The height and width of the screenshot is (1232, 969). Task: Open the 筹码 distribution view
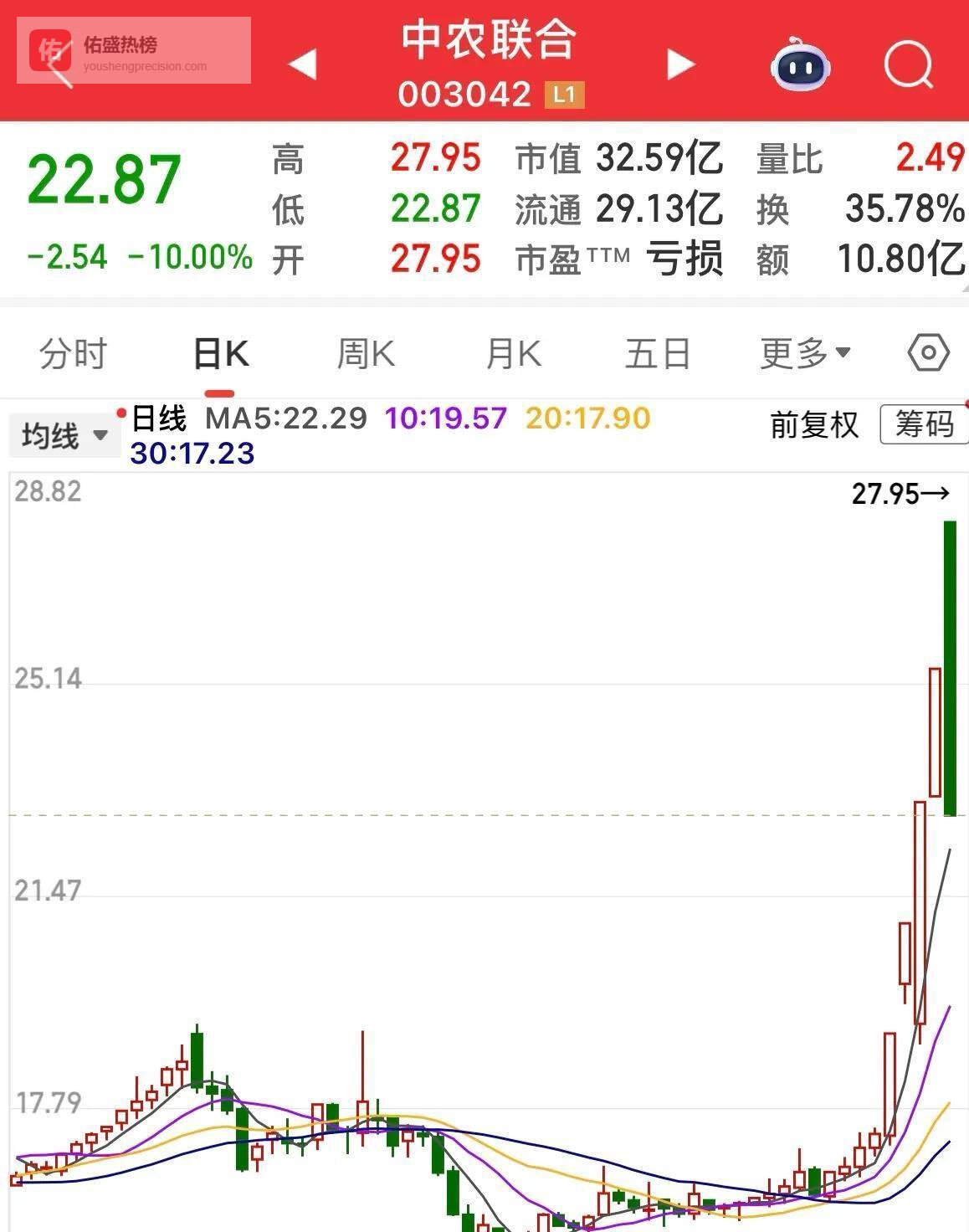click(924, 425)
